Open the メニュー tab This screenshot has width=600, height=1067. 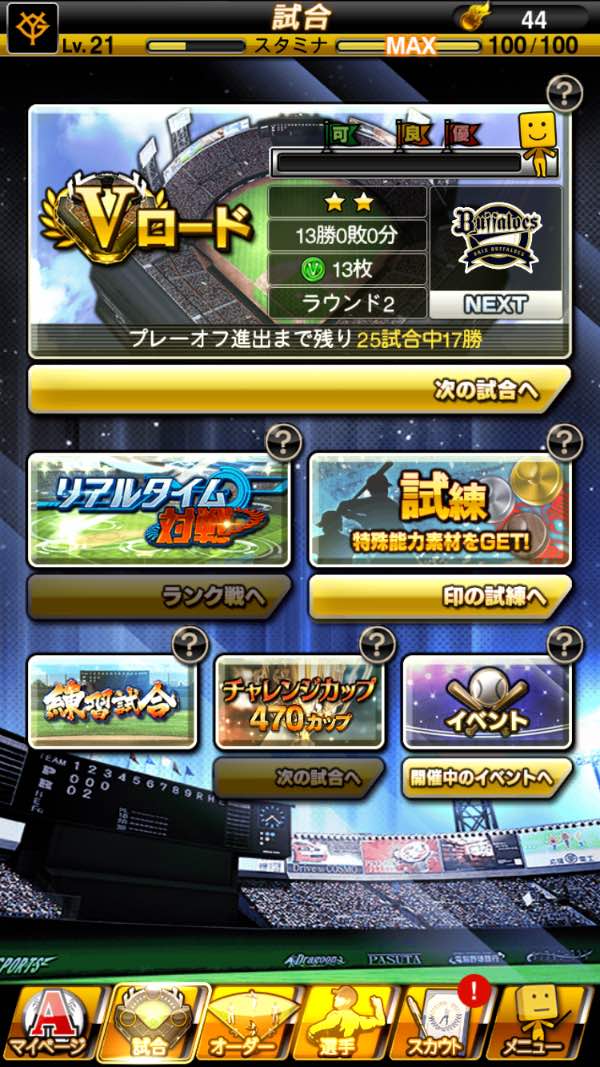pyautogui.click(x=543, y=1022)
